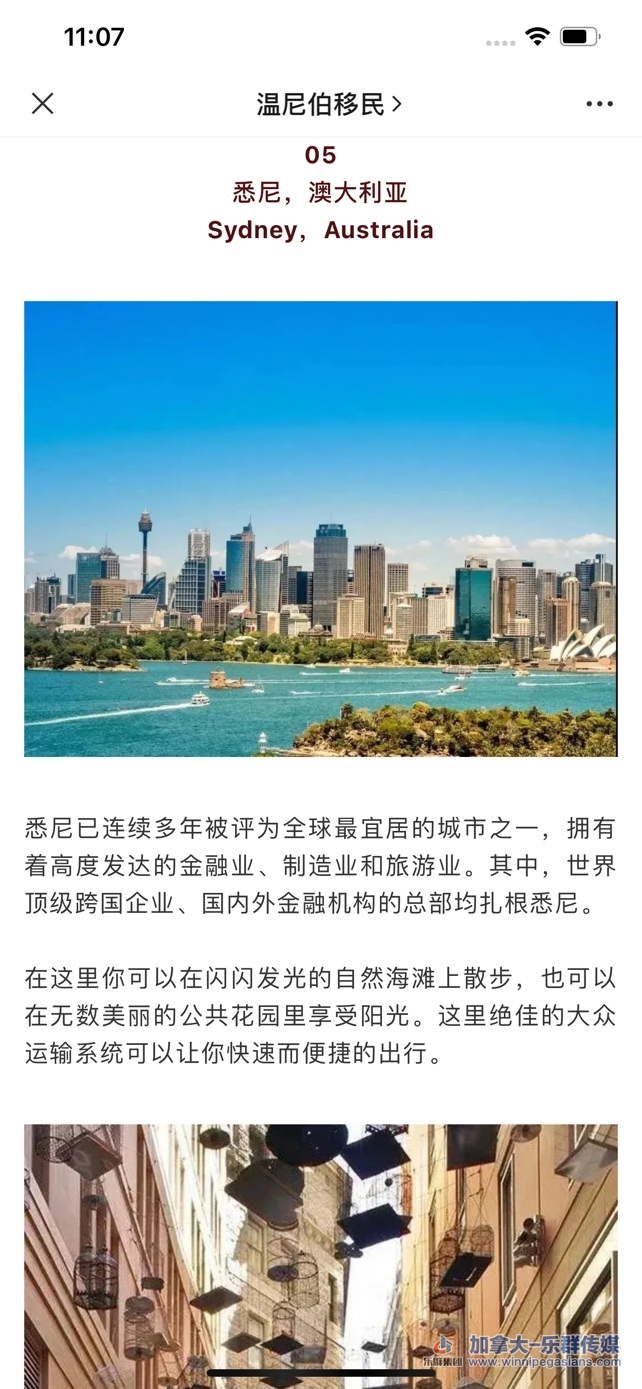642x1389 pixels.
Task: Close the article page
Action: tap(42, 104)
